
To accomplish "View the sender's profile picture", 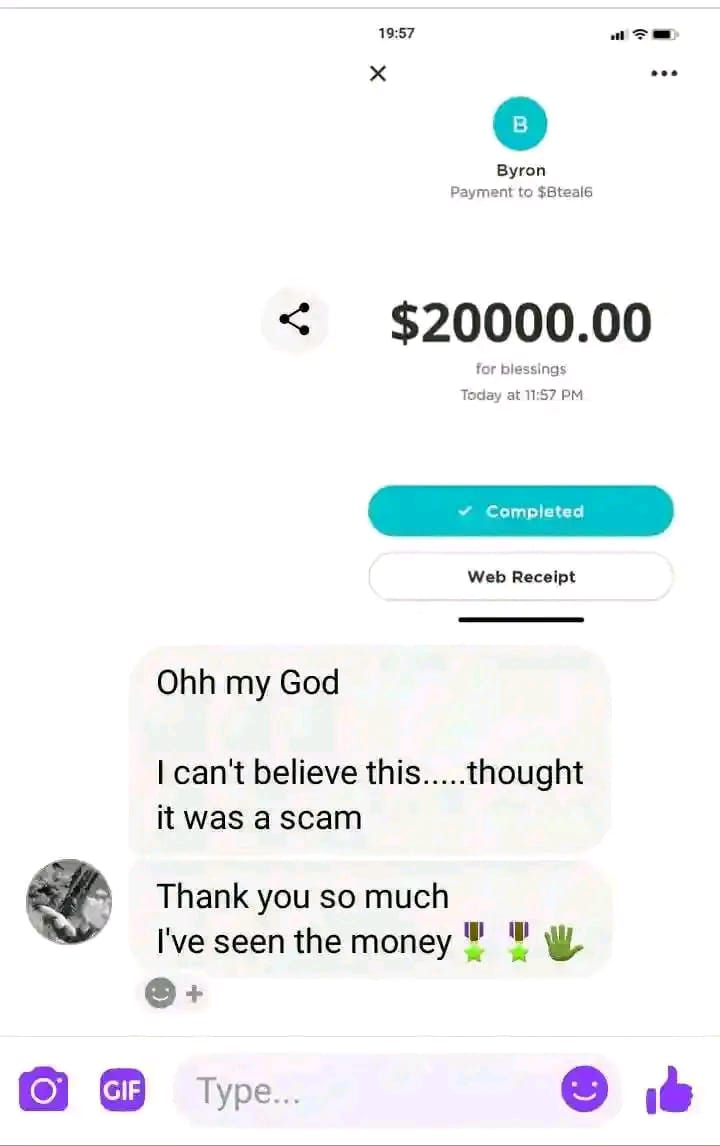I will 68,902.
